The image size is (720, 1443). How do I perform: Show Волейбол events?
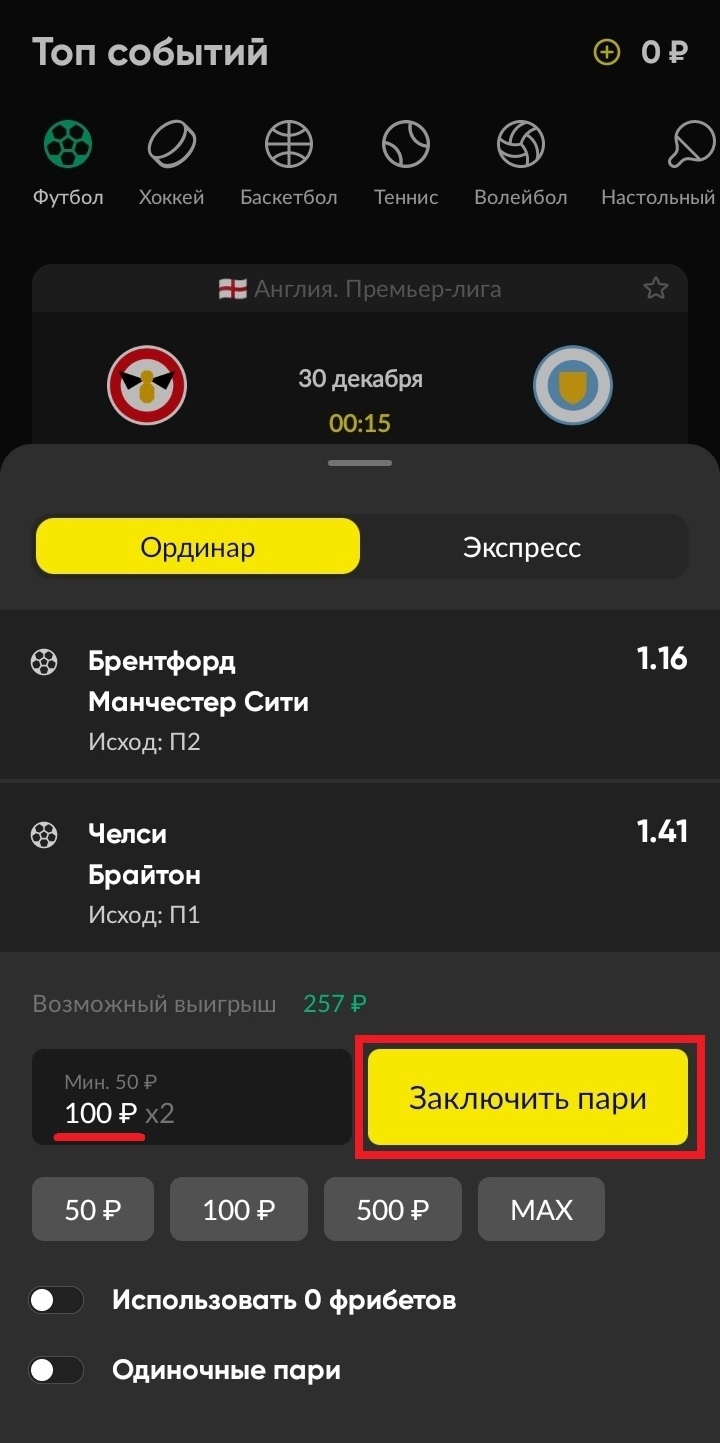pos(520,162)
